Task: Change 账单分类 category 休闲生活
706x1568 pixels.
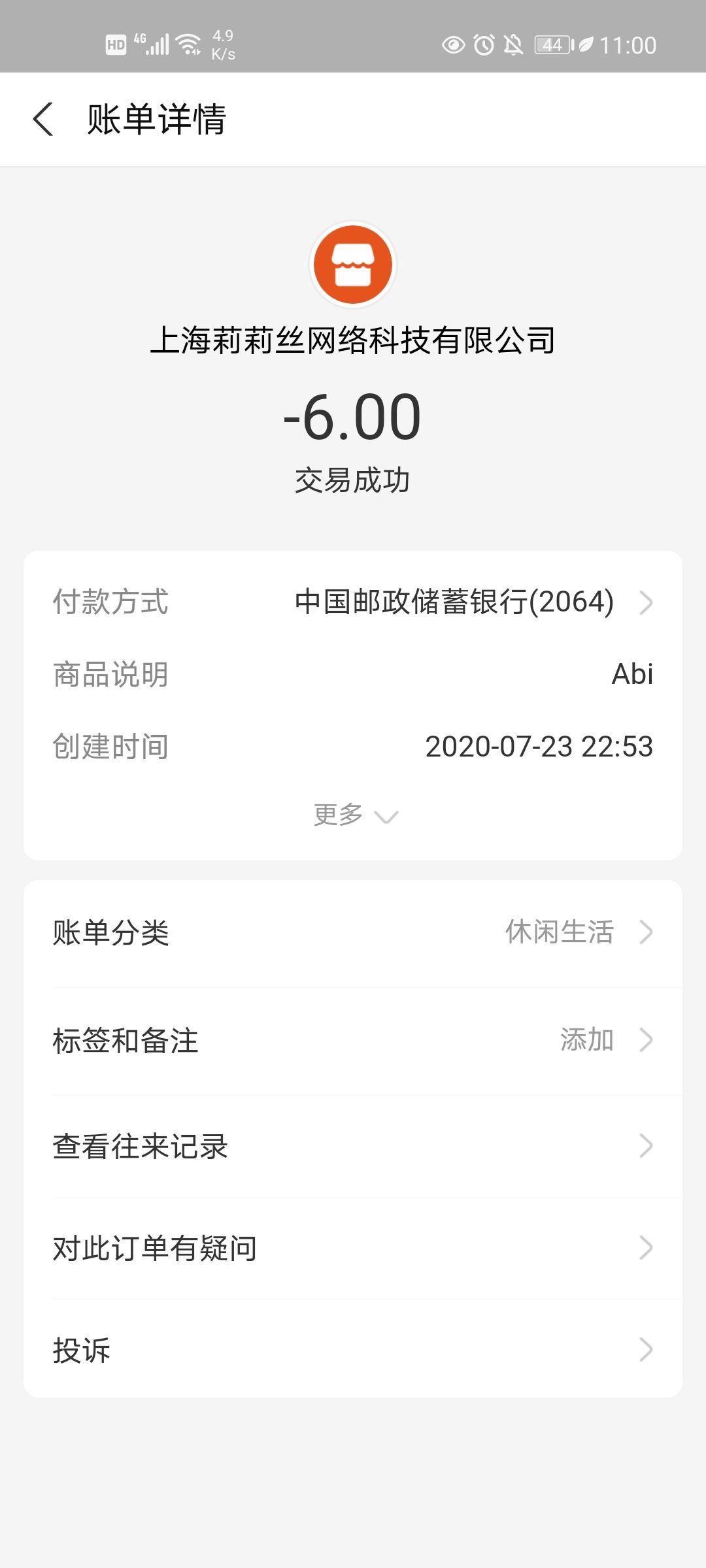Action: point(353,932)
